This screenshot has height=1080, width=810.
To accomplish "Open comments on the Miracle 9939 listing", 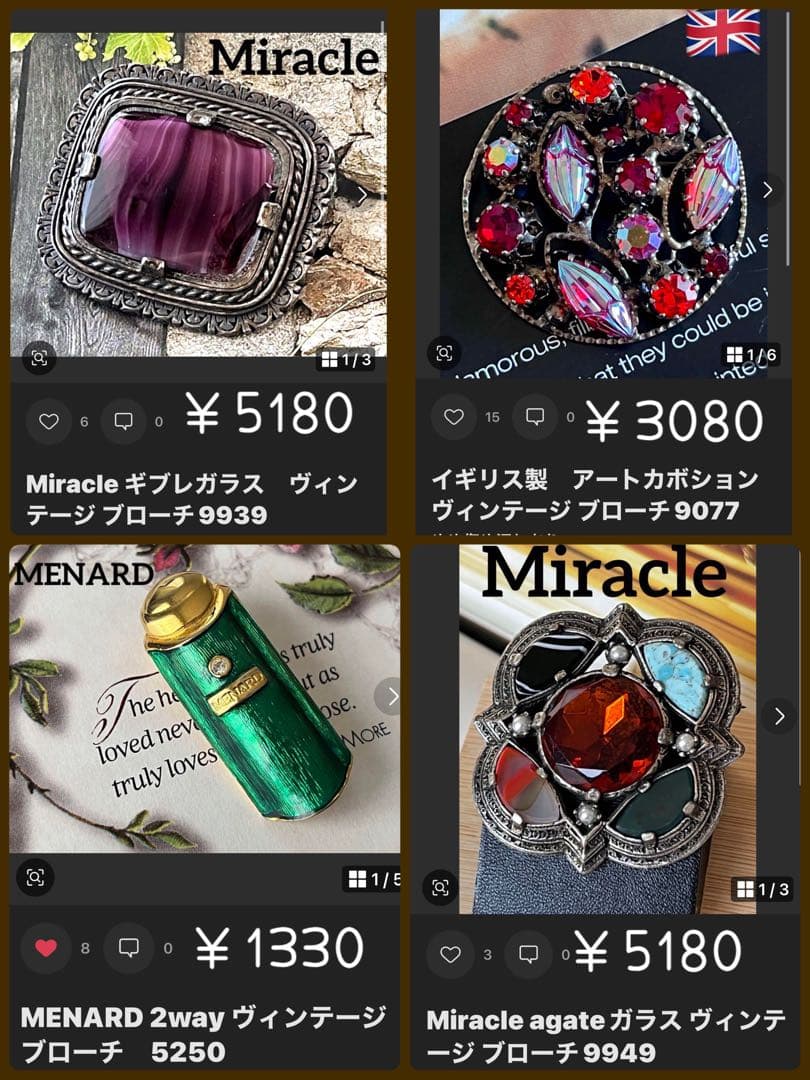I will [x=122, y=421].
